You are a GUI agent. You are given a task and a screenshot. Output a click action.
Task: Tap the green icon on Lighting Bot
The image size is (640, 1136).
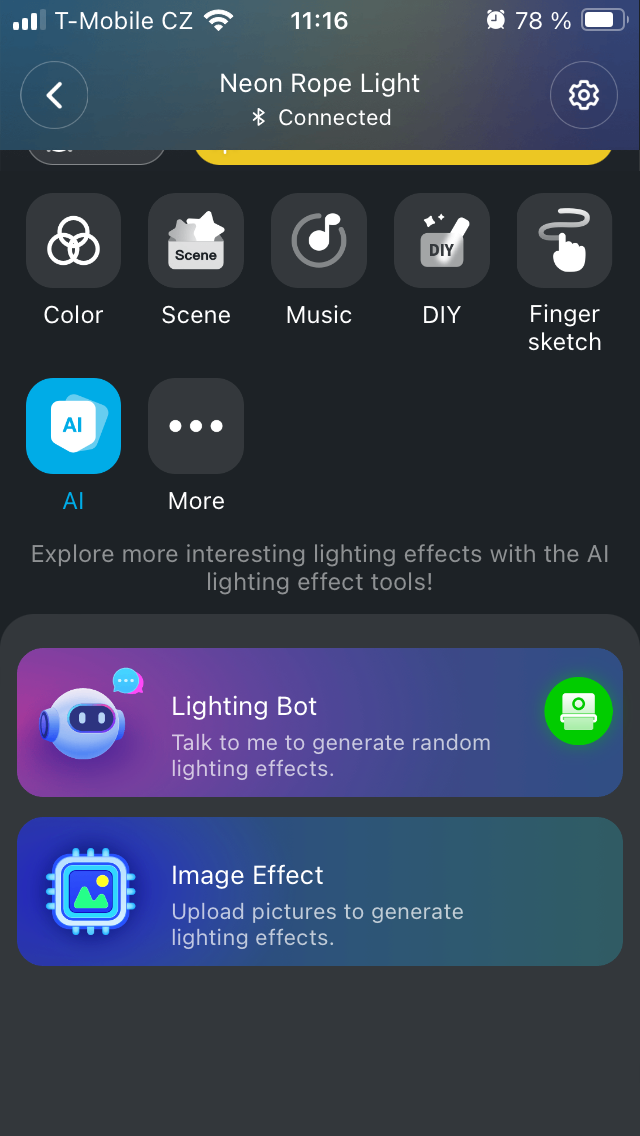click(x=577, y=711)
